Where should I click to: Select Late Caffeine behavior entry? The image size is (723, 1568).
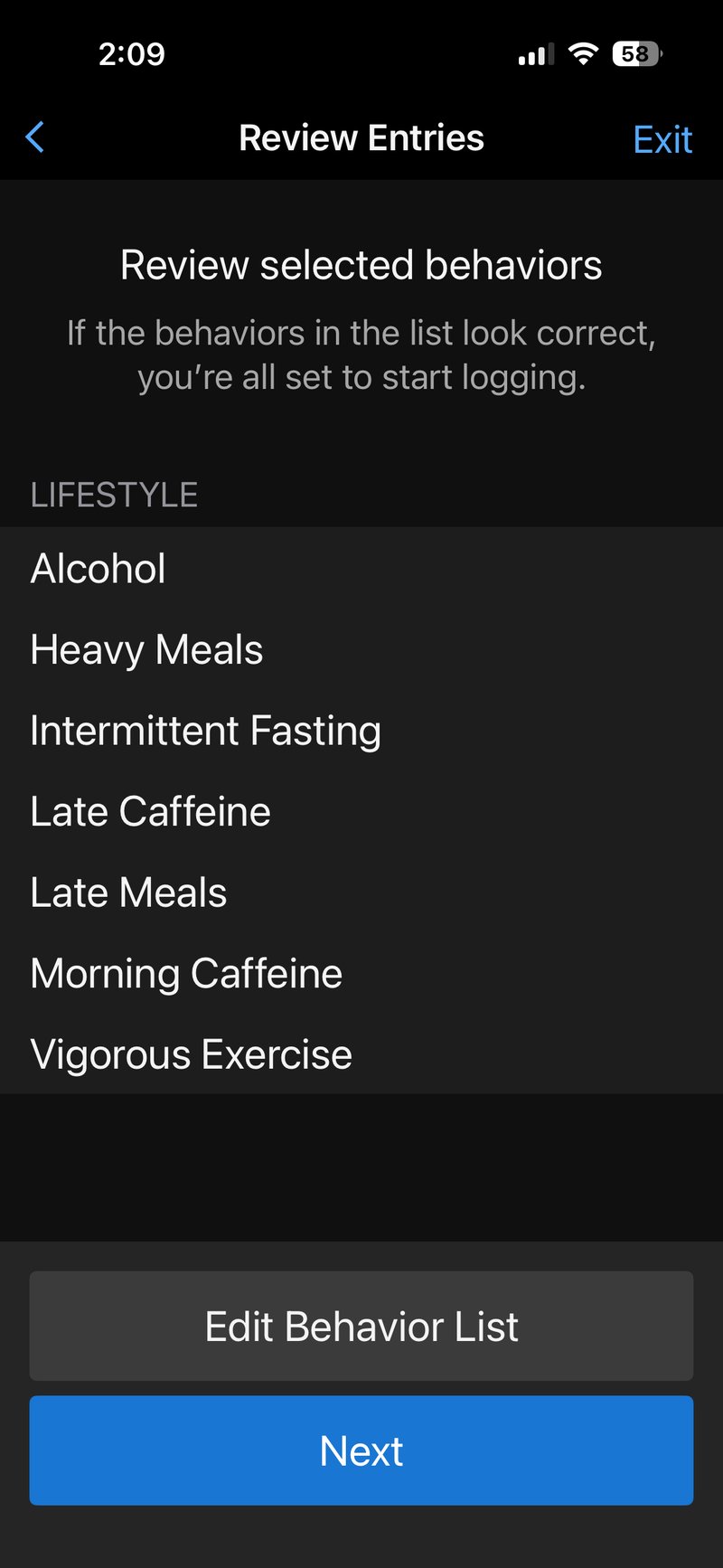[x=150, y=811]
